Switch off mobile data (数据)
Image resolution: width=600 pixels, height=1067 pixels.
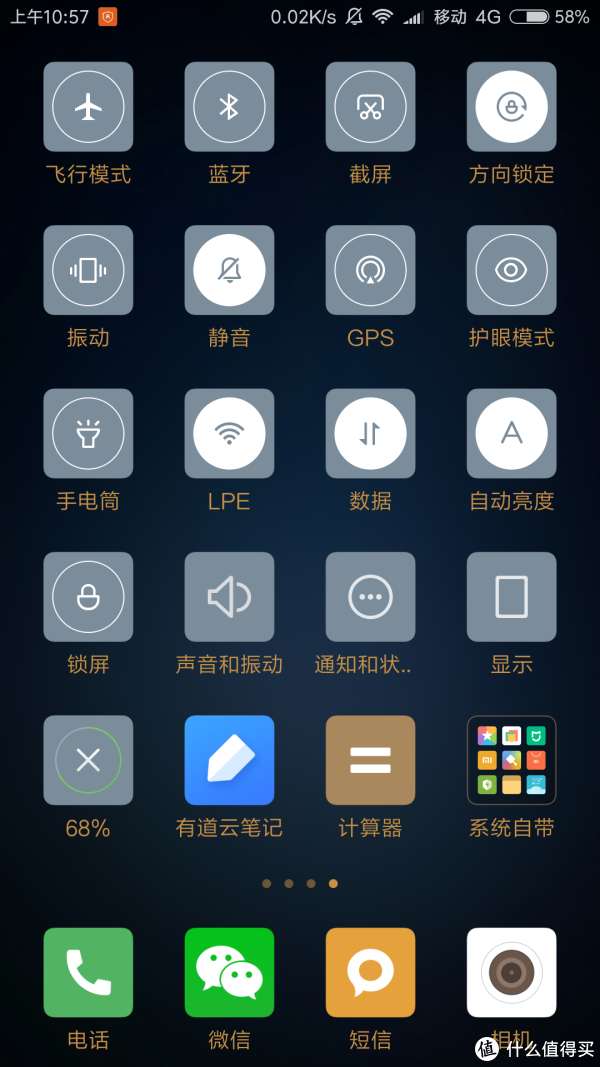pyautogui.click(x=370, y=433)
